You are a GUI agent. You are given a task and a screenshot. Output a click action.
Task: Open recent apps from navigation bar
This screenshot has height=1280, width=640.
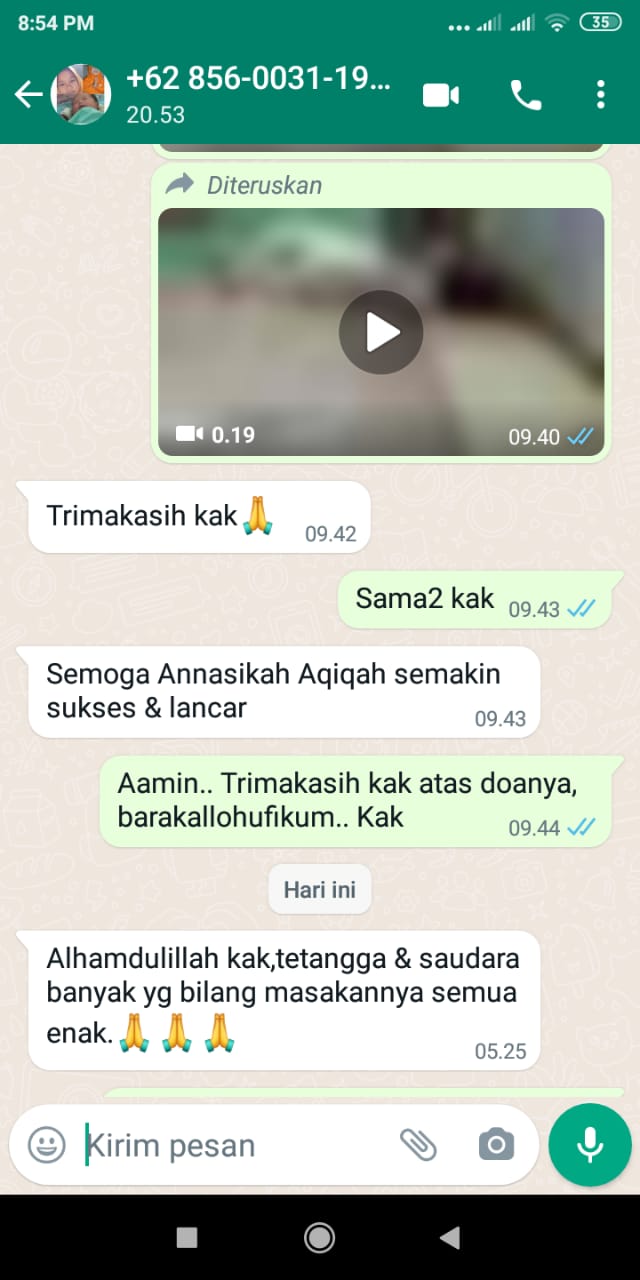point(187,1238)
